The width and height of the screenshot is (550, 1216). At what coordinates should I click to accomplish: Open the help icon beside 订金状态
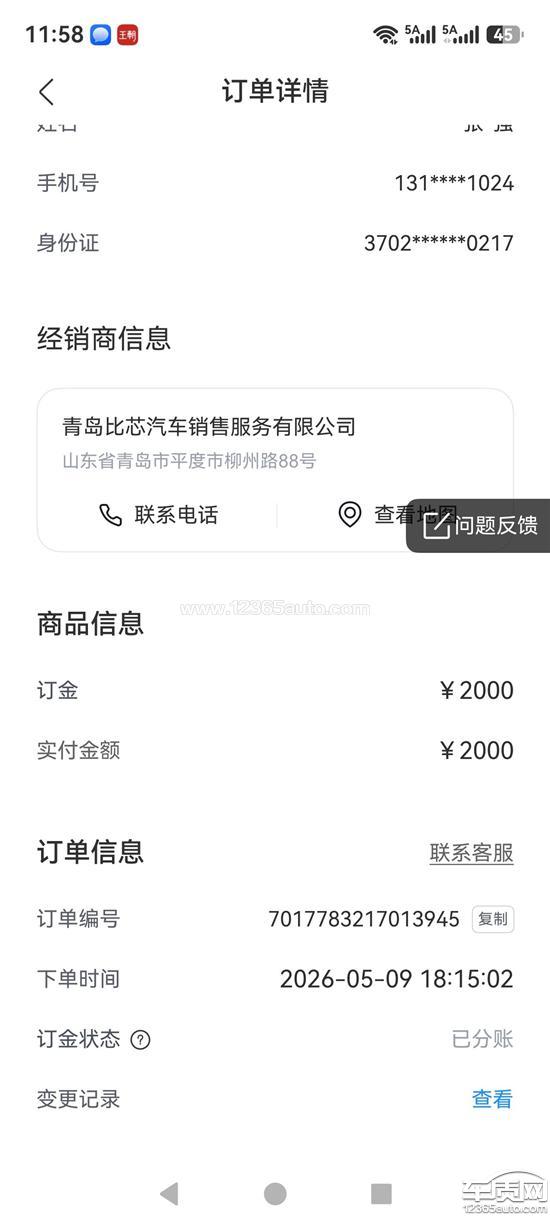(x=140, y=1040)
